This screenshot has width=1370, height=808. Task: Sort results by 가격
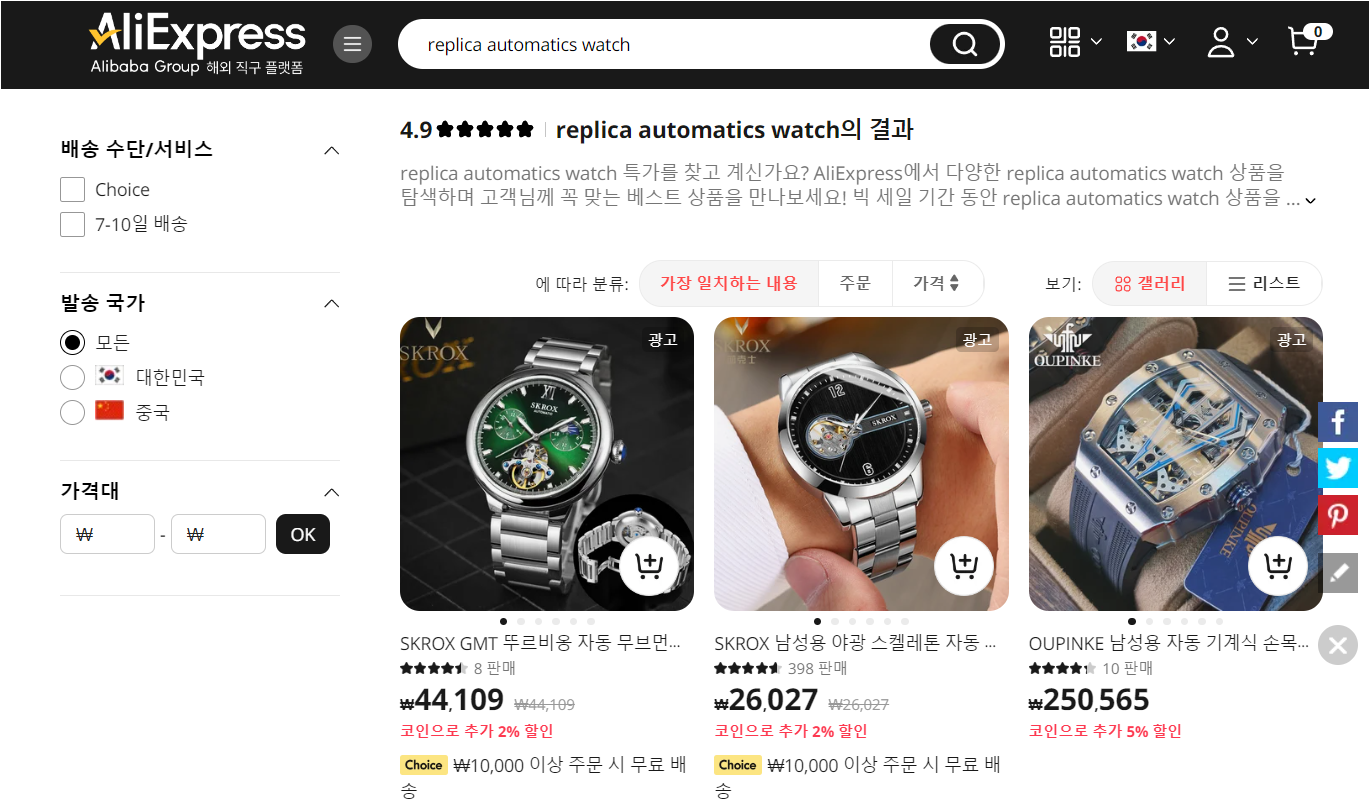pyautogui.click(x=936, y=283)
